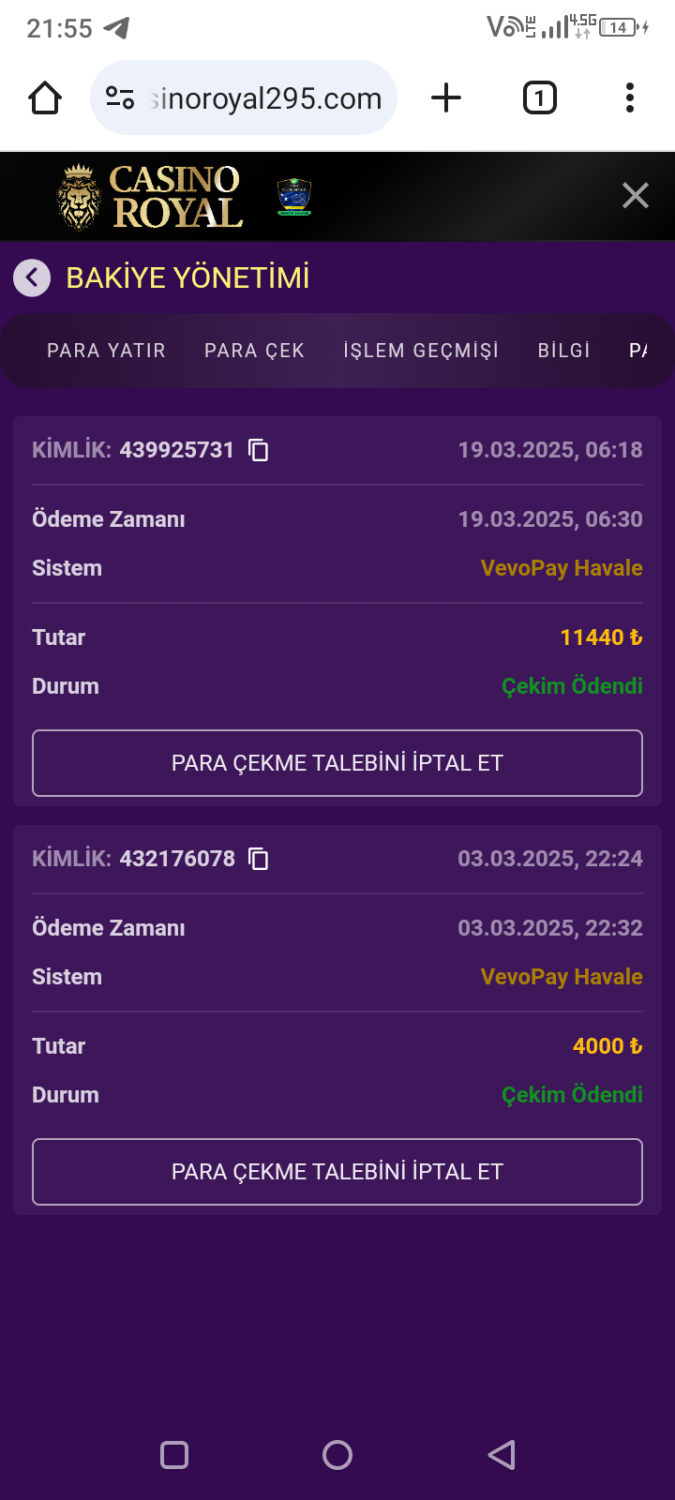This screenshot has height=1500, width=675.
Task: Open a new browser tab
Action: point(446,98)
